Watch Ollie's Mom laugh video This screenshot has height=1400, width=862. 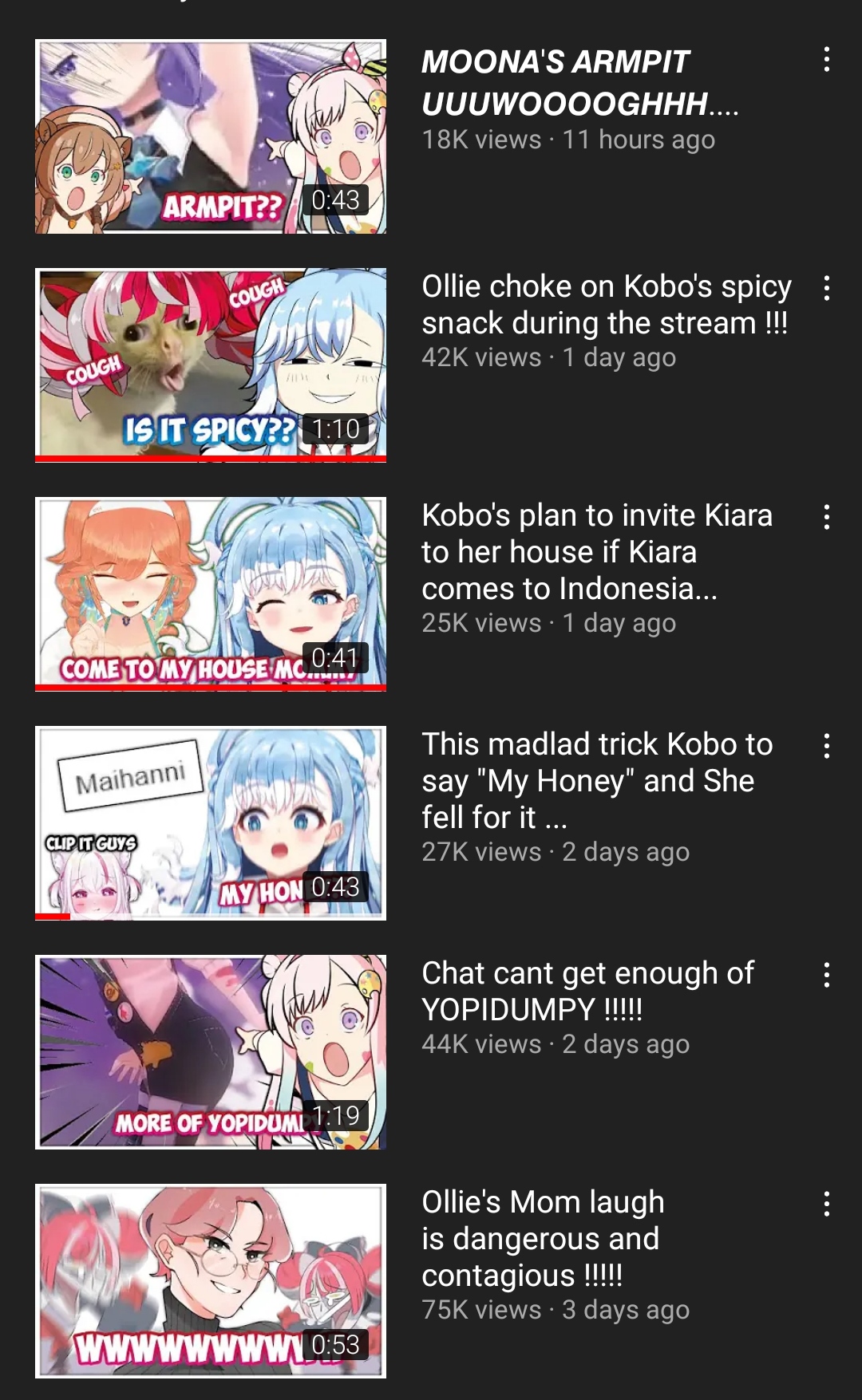click(x=211, y=1280)
